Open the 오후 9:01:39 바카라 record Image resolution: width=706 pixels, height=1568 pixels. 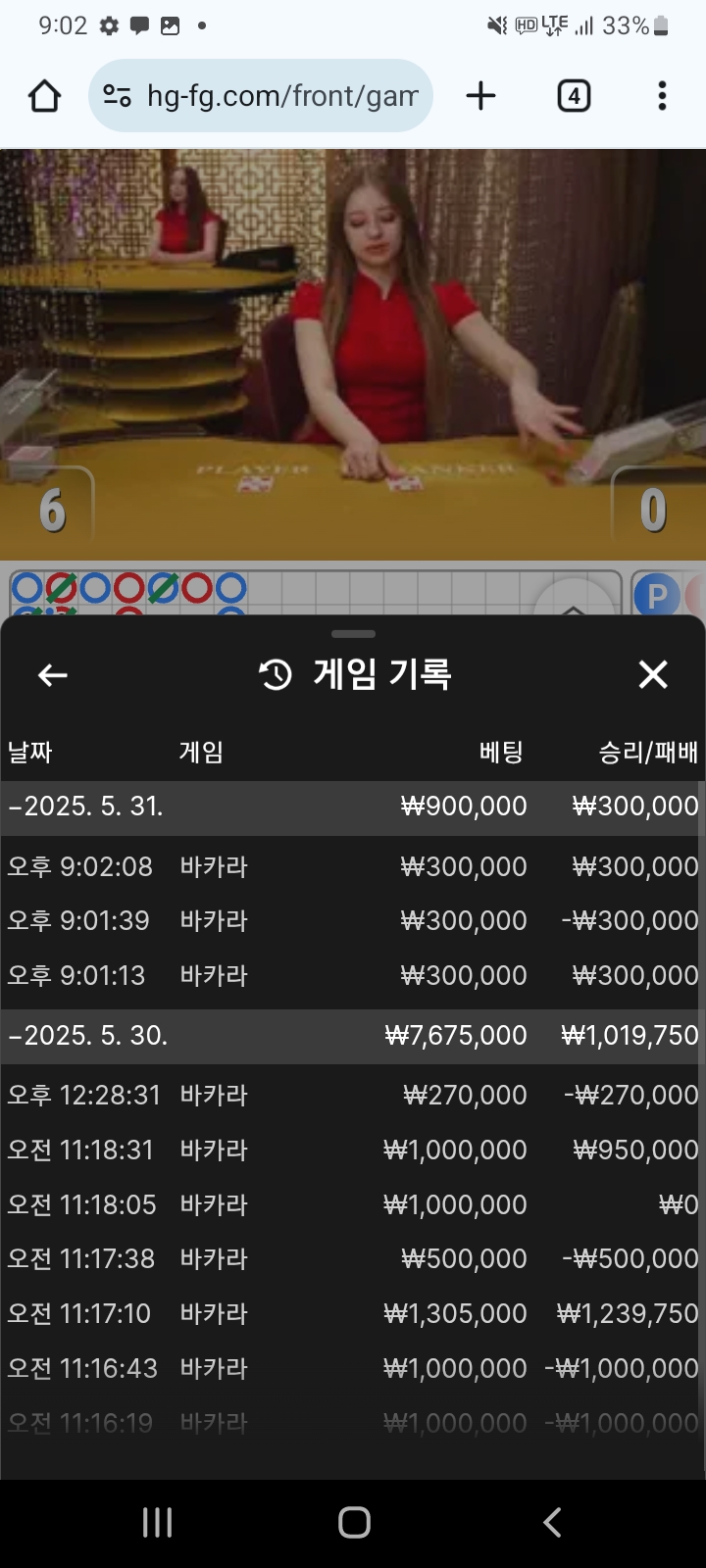click(x=353, y=921)
